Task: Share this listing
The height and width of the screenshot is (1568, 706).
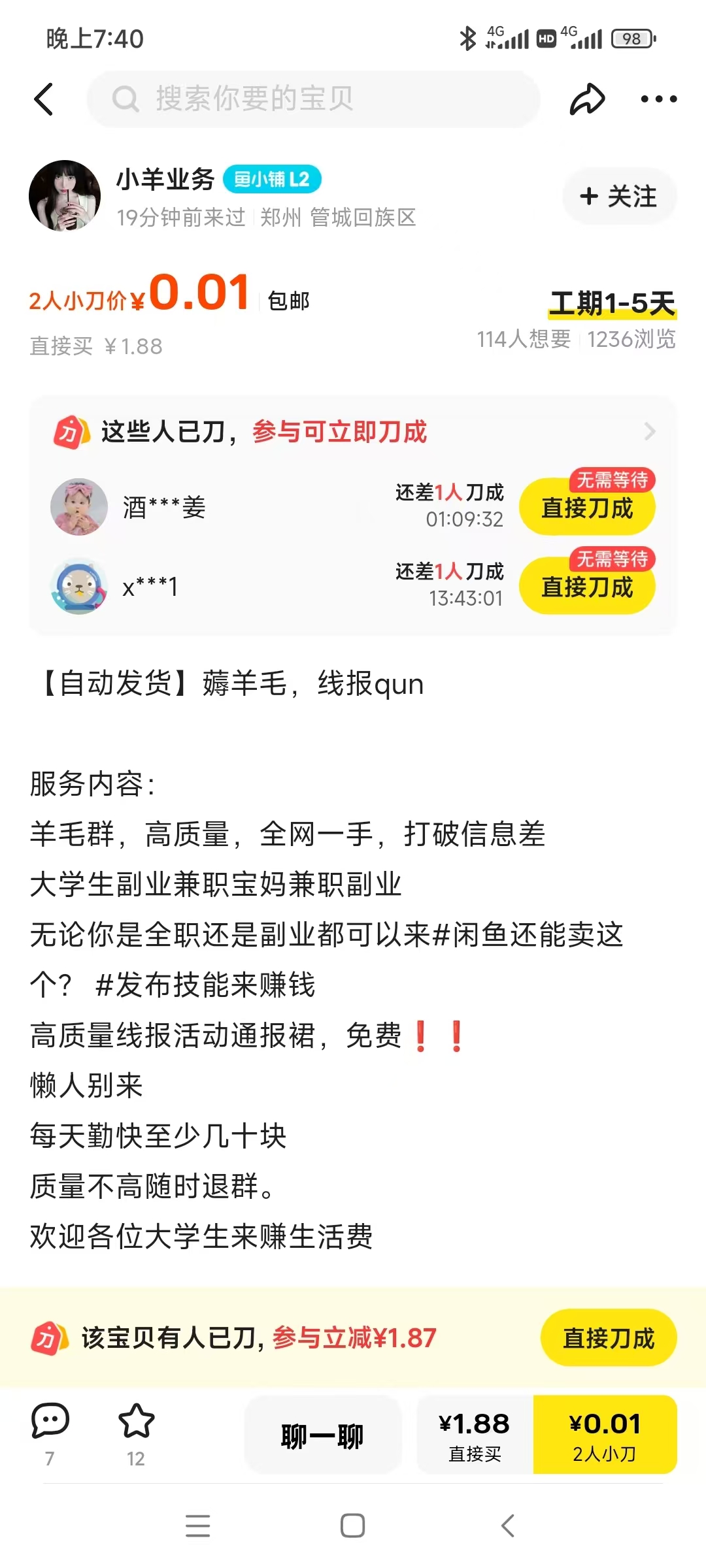Action: [586, 99]
